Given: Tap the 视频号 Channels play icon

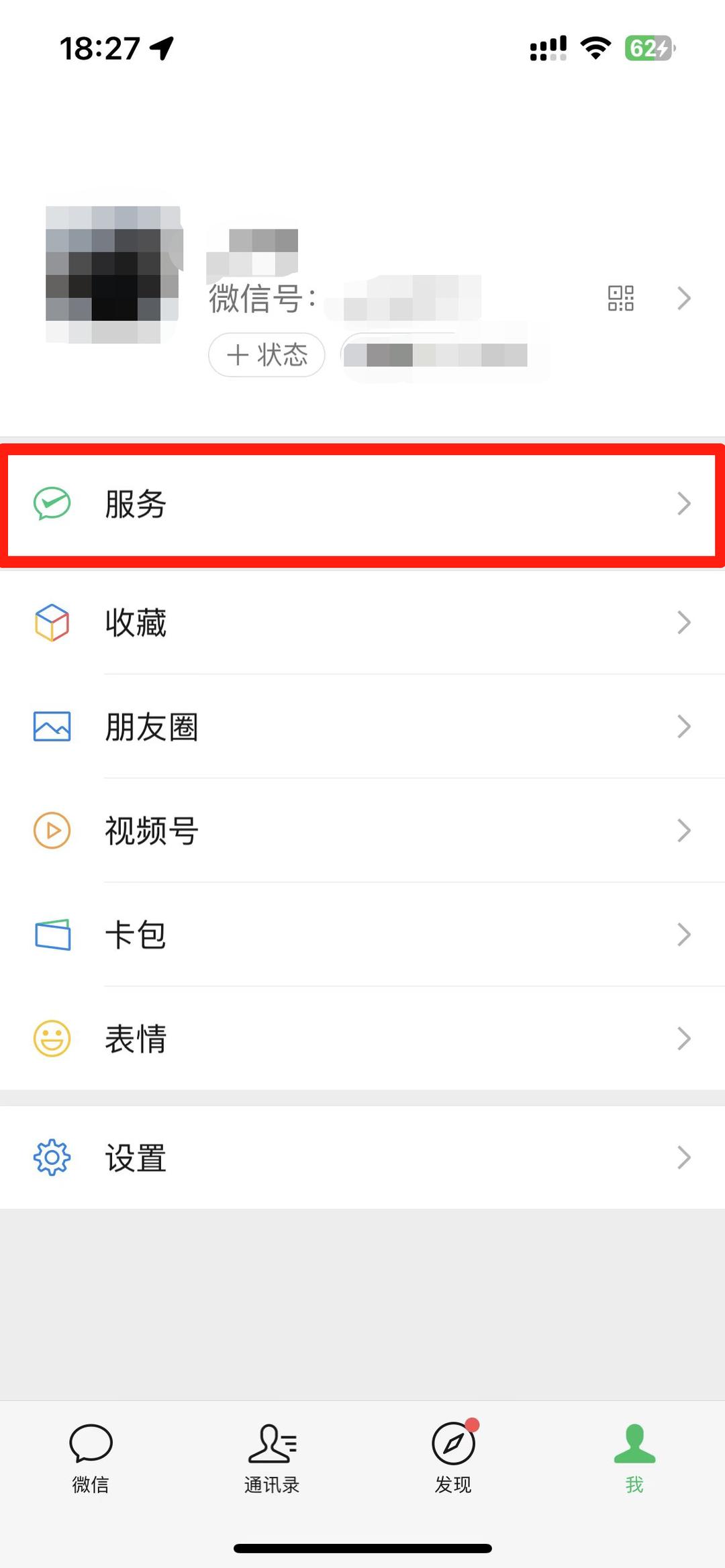Looking at the screenshot, I should pyautogui.click(x=52, y=830).
